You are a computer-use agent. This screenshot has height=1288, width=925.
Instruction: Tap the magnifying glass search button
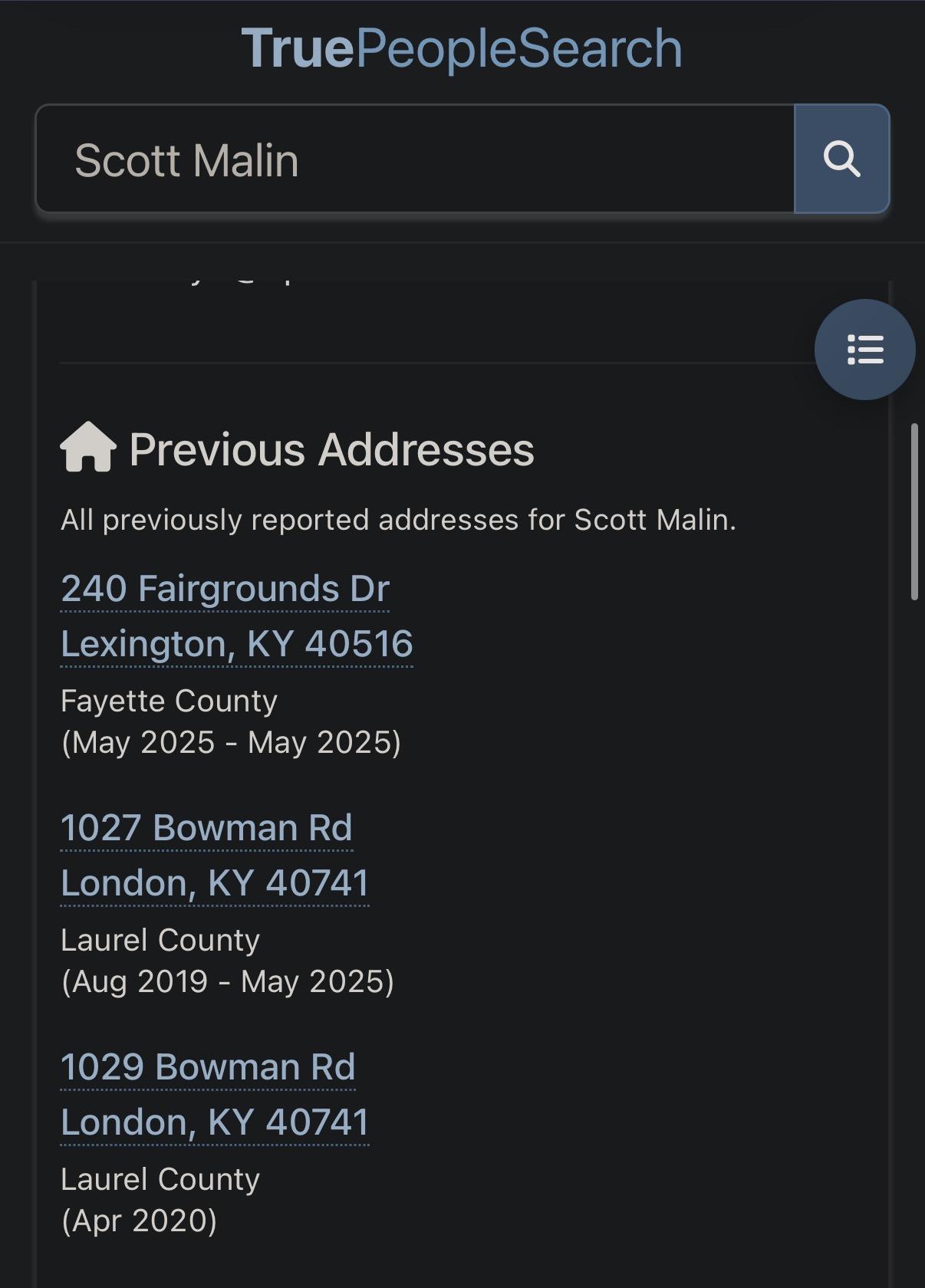[841, 159]
